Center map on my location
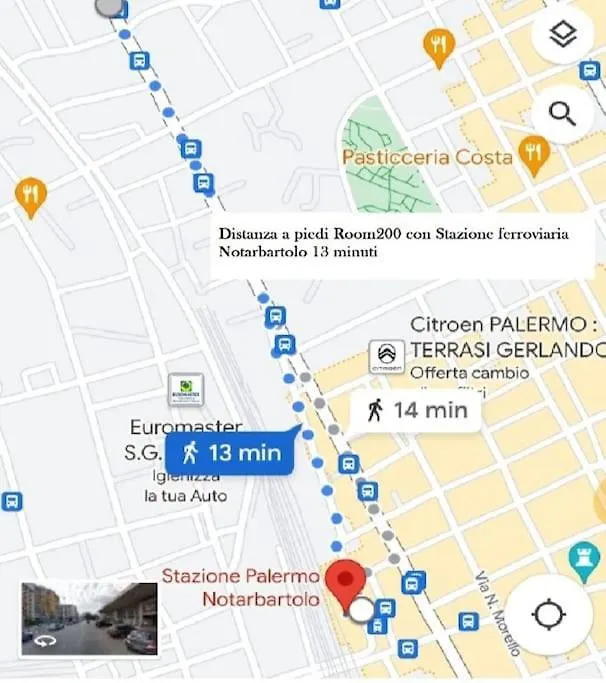Screen dimensions: 606x683 tap(549, 614)
